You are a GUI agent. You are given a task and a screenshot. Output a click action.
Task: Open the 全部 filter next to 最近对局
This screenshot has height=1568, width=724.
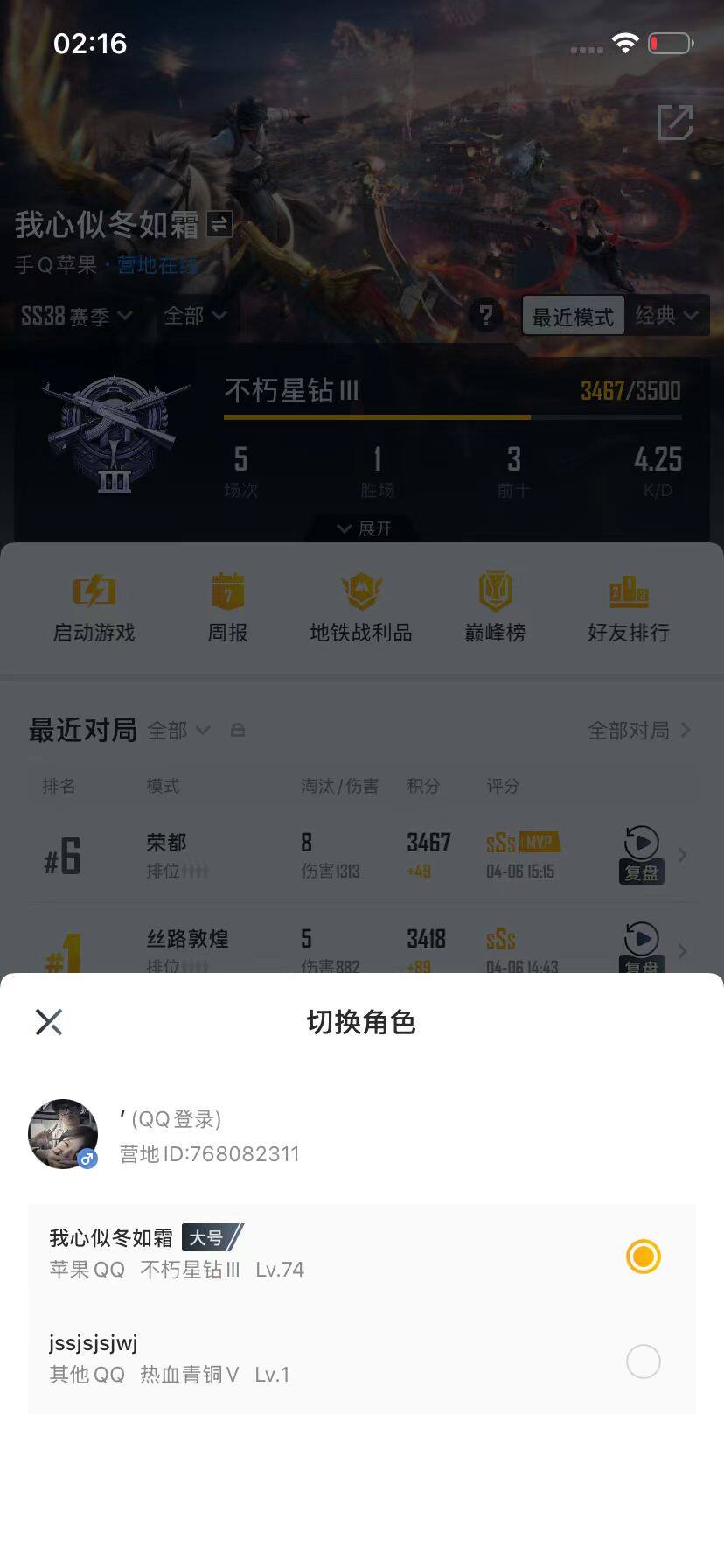click(x=181, y=730)
